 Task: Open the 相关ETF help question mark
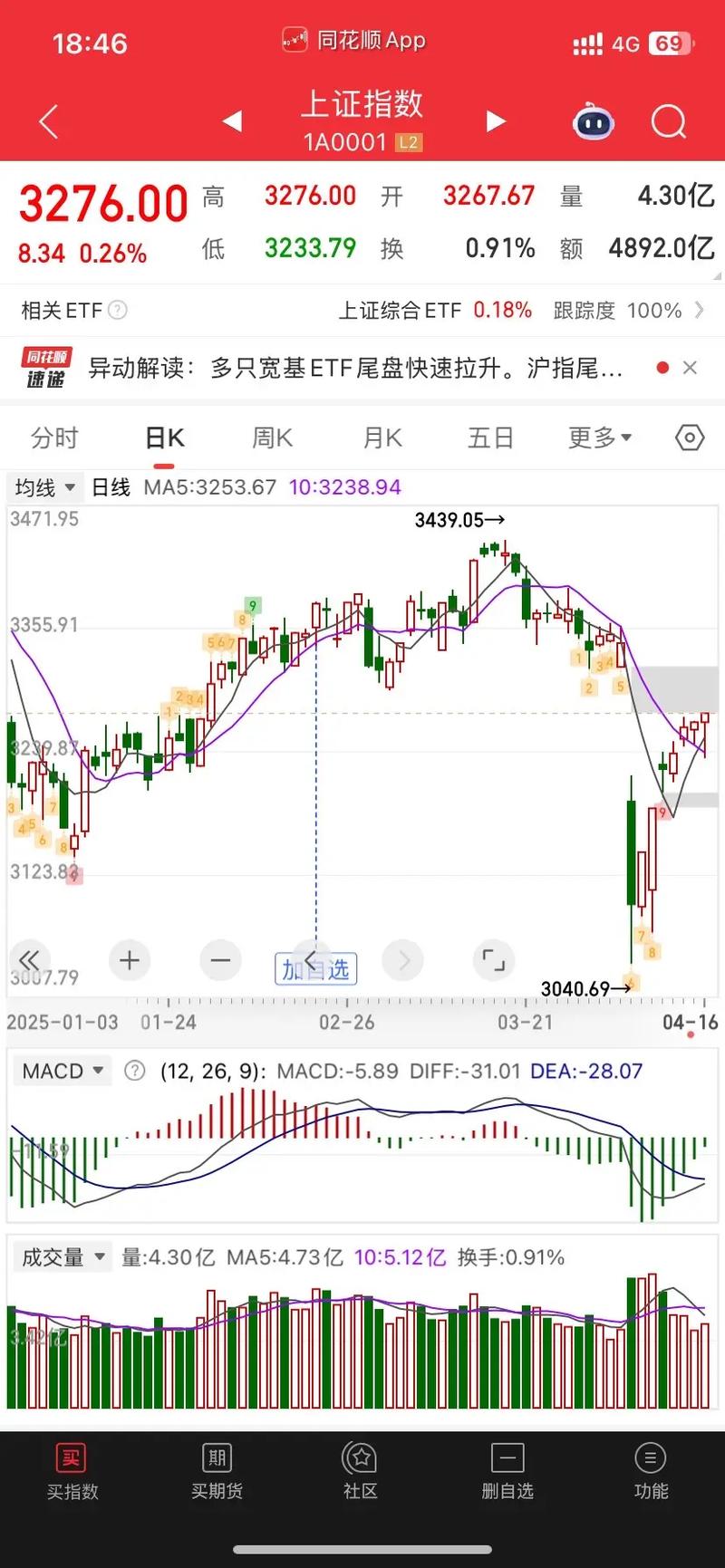tap(116, 310)
